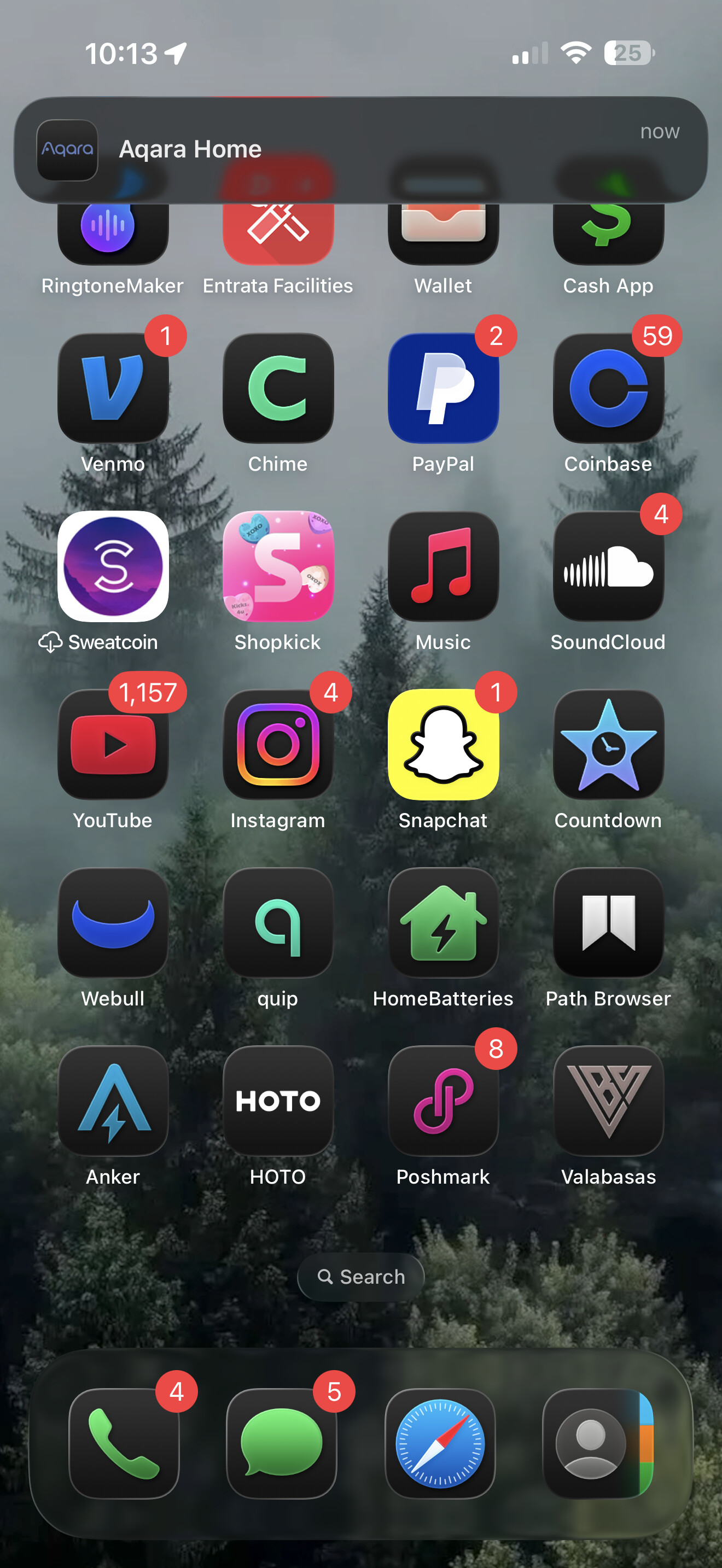This screenshot has width=722, height=1568.
Task: Open the Webull trading app
Action: [x=113, y=922]
